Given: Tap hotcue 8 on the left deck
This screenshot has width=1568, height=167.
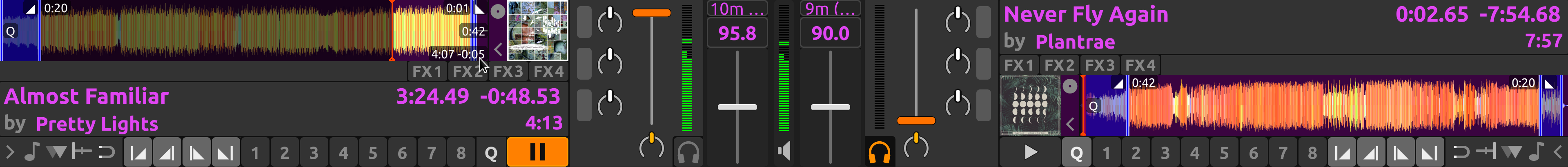Looking at the screenshot, I should click(461, 152).
